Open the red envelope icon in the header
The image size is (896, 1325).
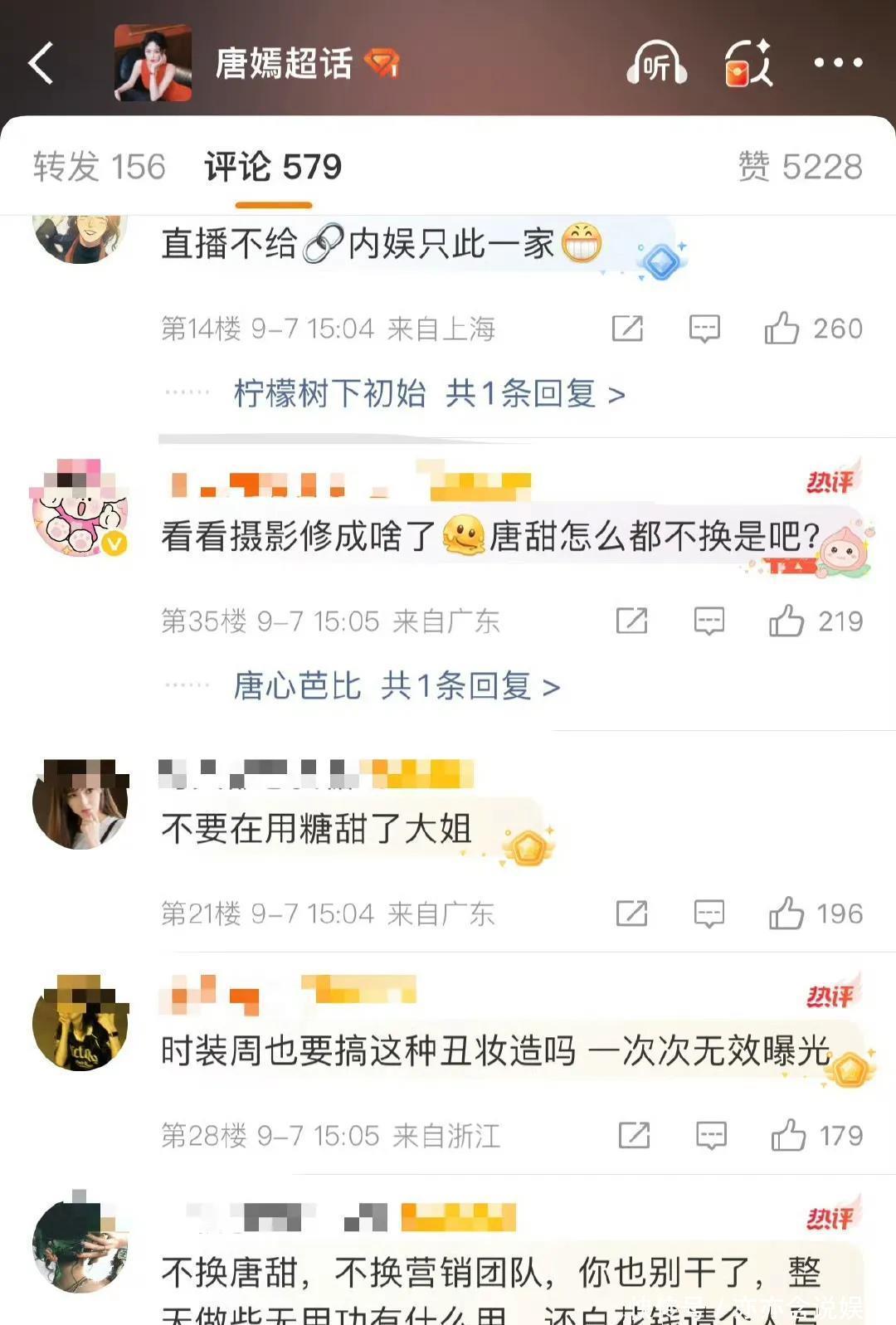pos(748,64)
